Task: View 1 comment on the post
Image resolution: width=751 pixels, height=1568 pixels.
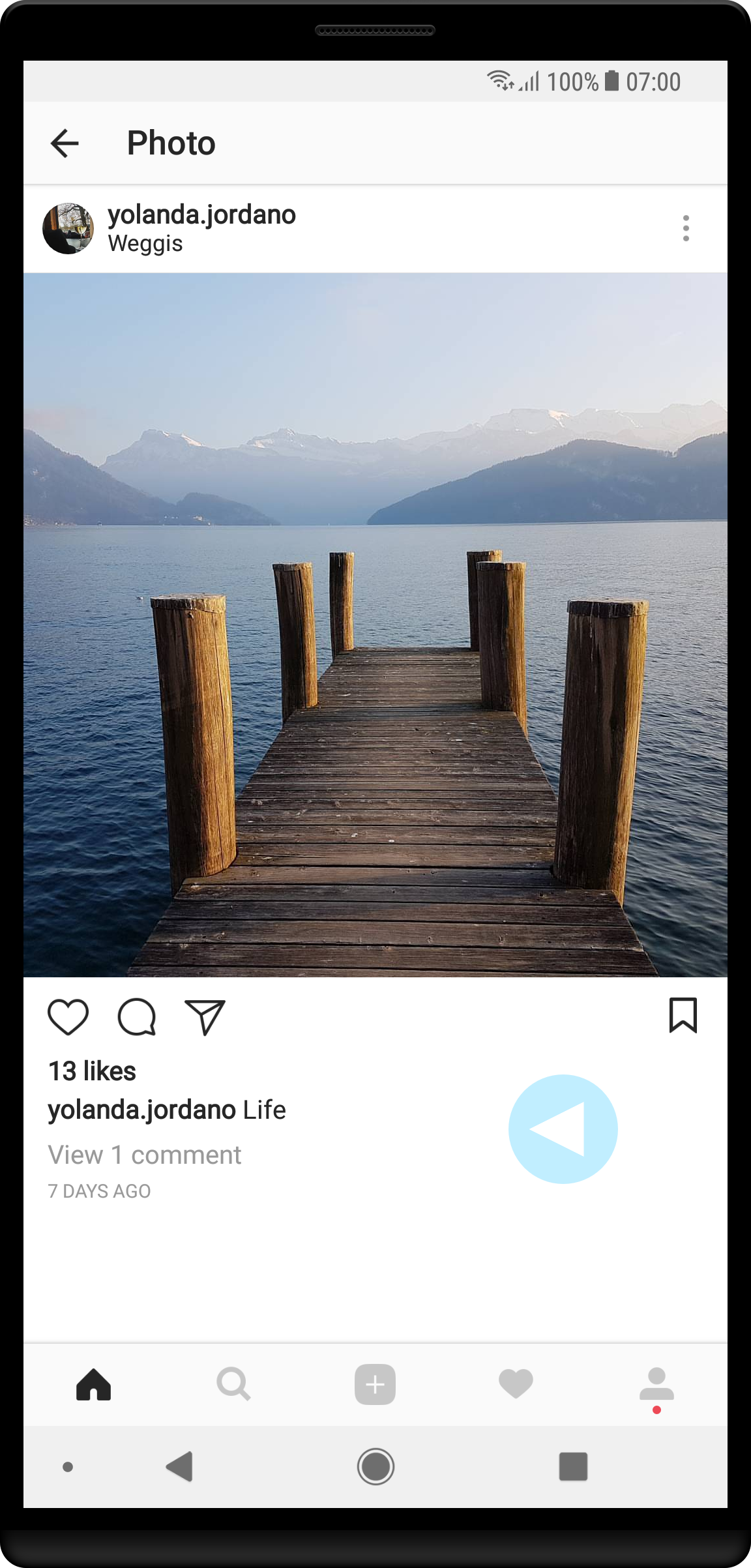Action: (x=144, y=1155)
